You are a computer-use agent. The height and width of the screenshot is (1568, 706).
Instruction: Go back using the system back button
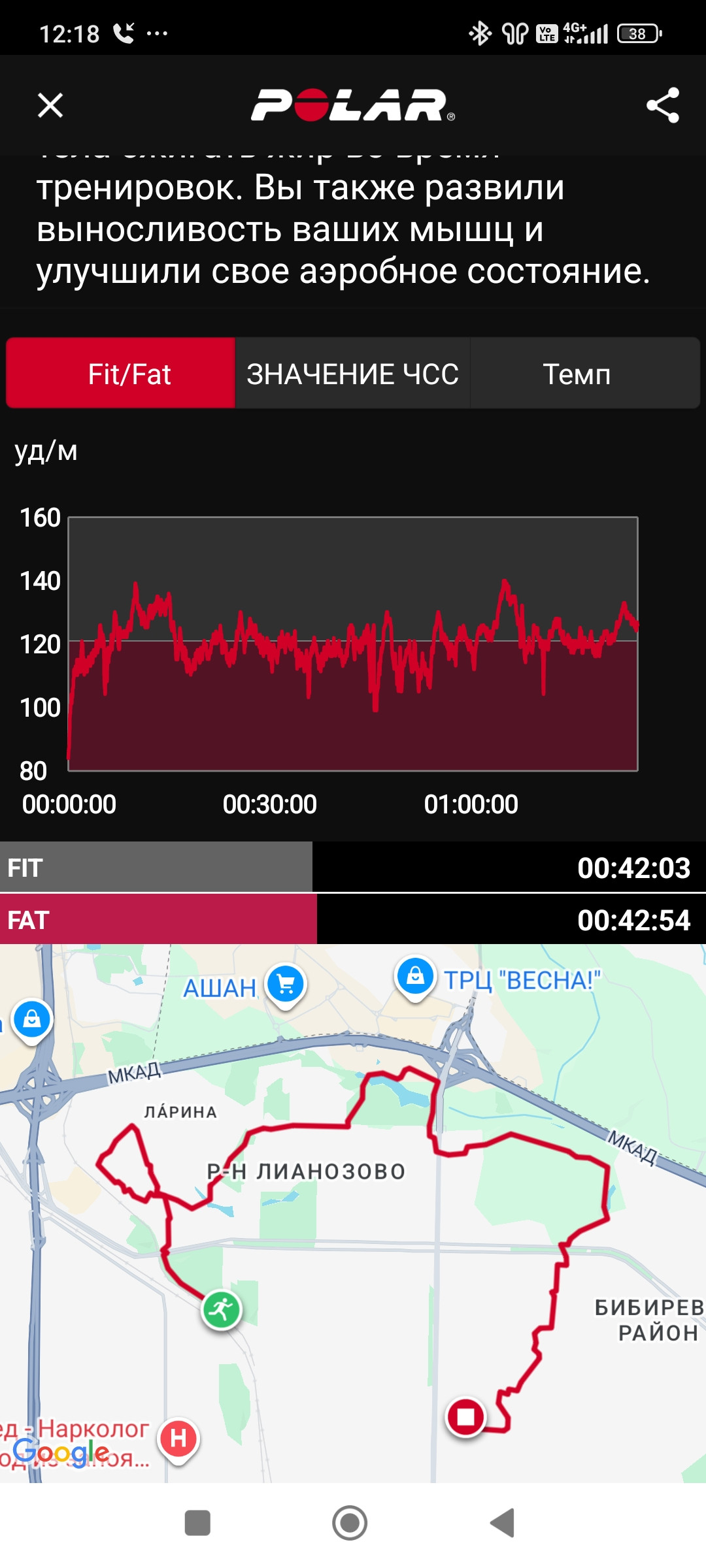(503, 1523)
